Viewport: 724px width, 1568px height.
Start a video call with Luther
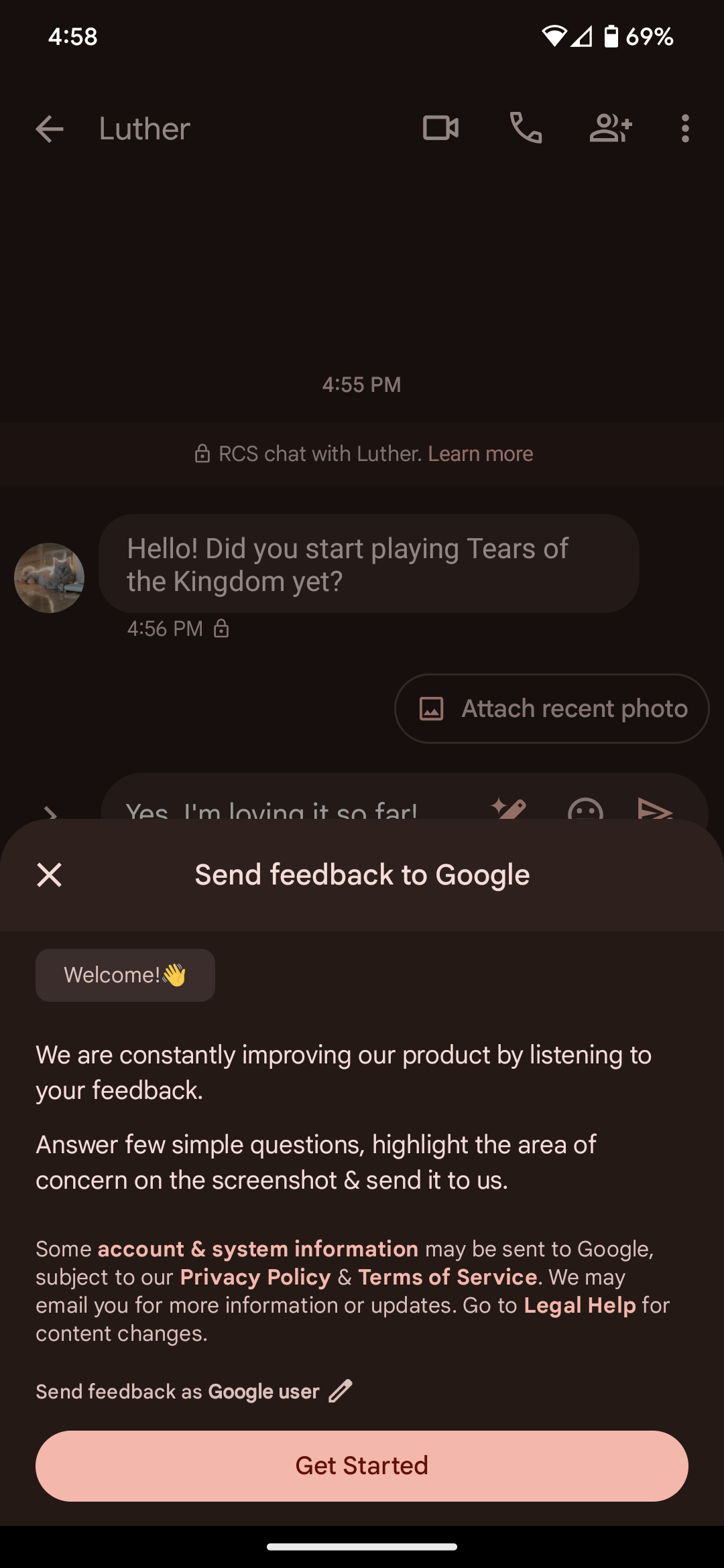point(440,128)
